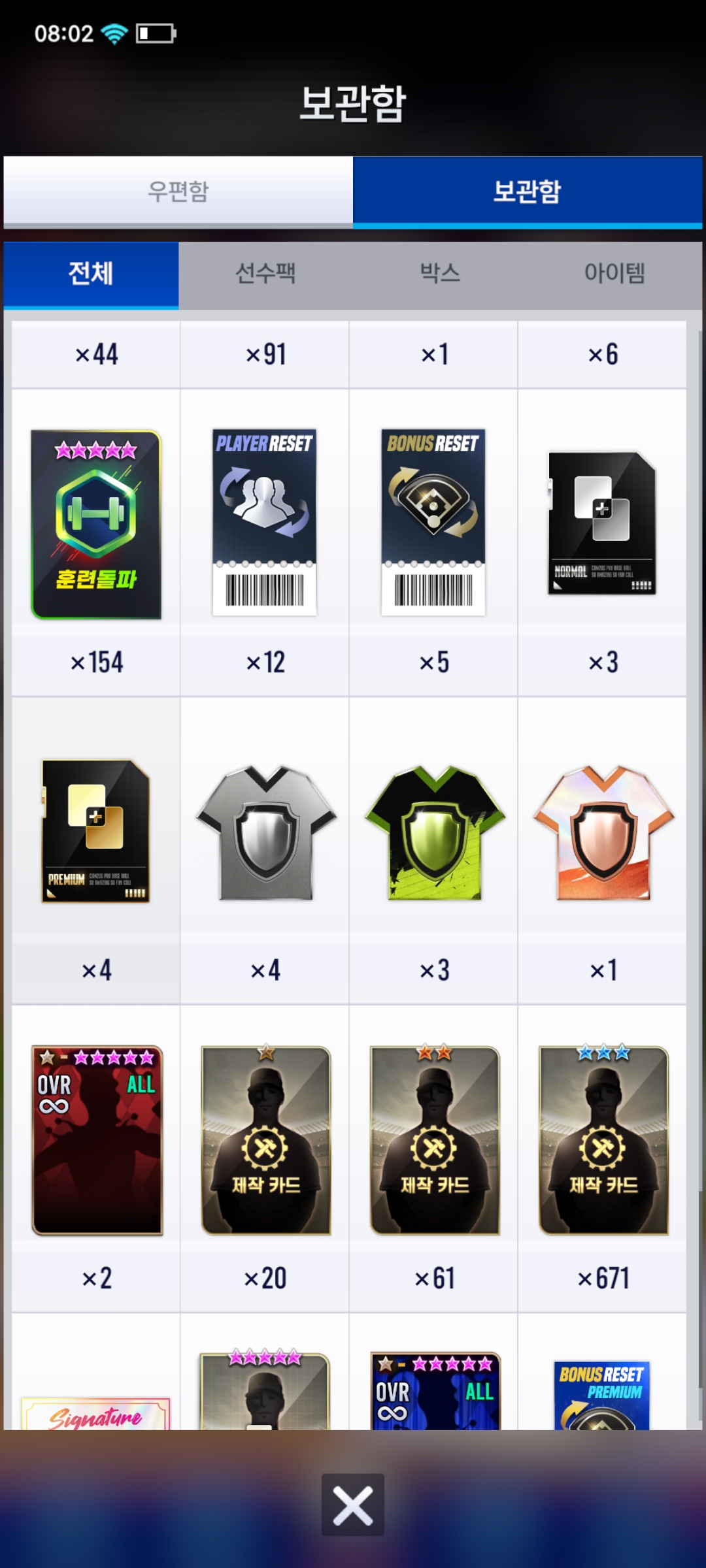Screen dimensions: 706x1568
Task: Select the PLAYER RESET ticket
Action: click(x=265, y=522)
